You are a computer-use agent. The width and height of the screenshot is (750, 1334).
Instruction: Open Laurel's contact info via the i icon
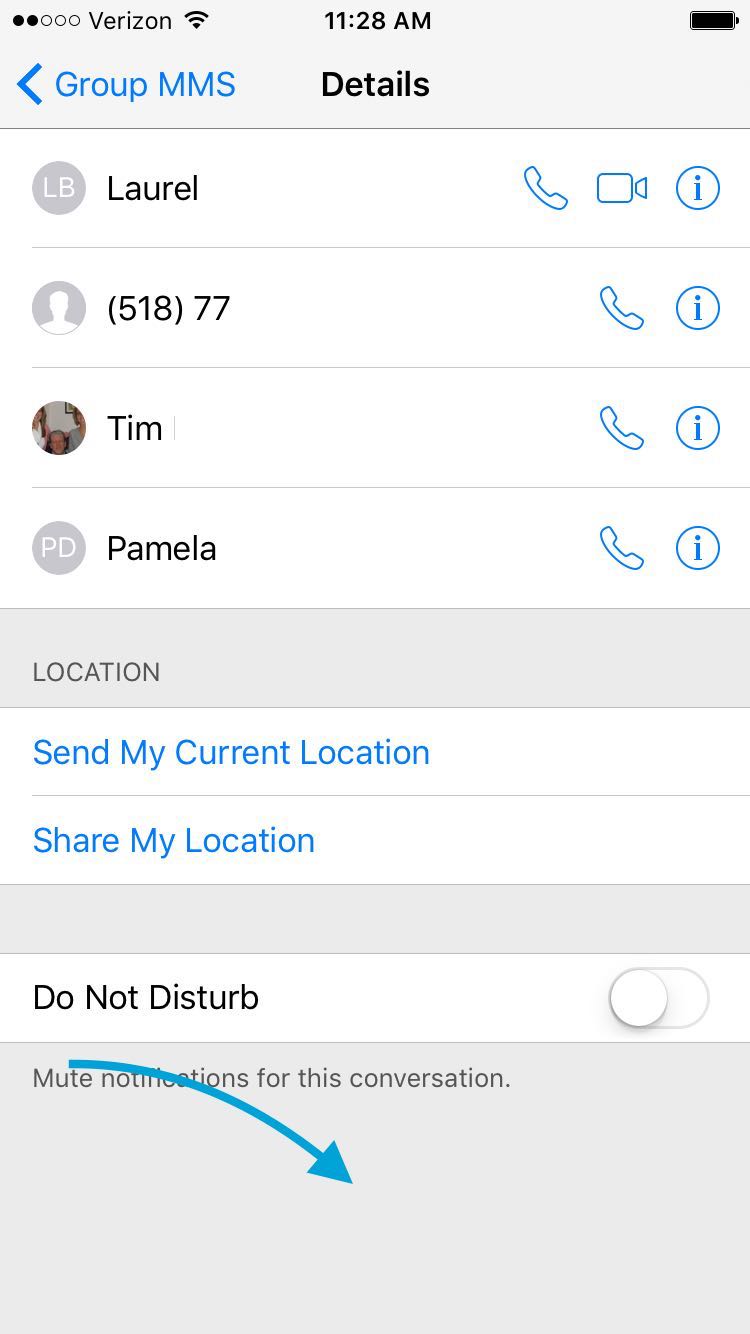[697, 188]
